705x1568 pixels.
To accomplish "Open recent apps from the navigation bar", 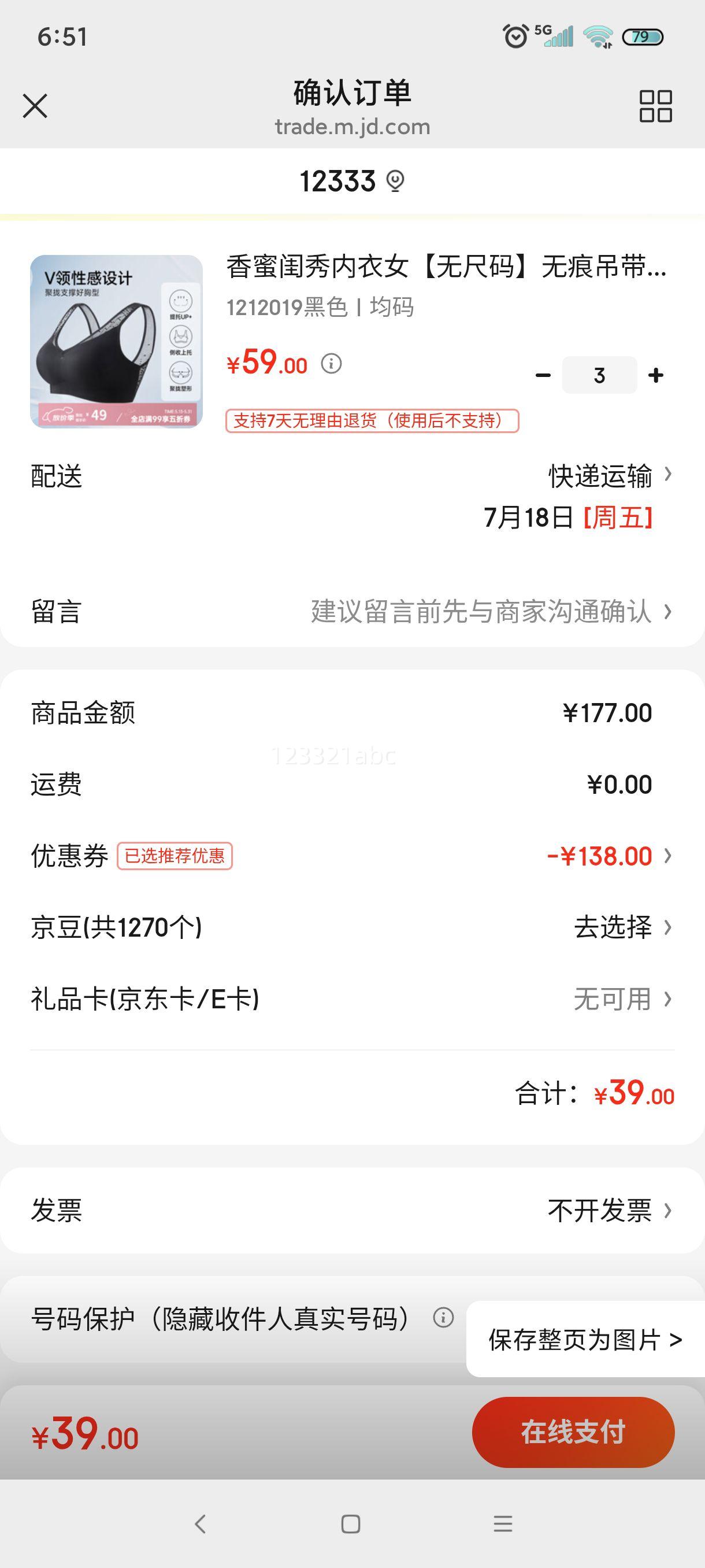I will tap(502, 1524).
